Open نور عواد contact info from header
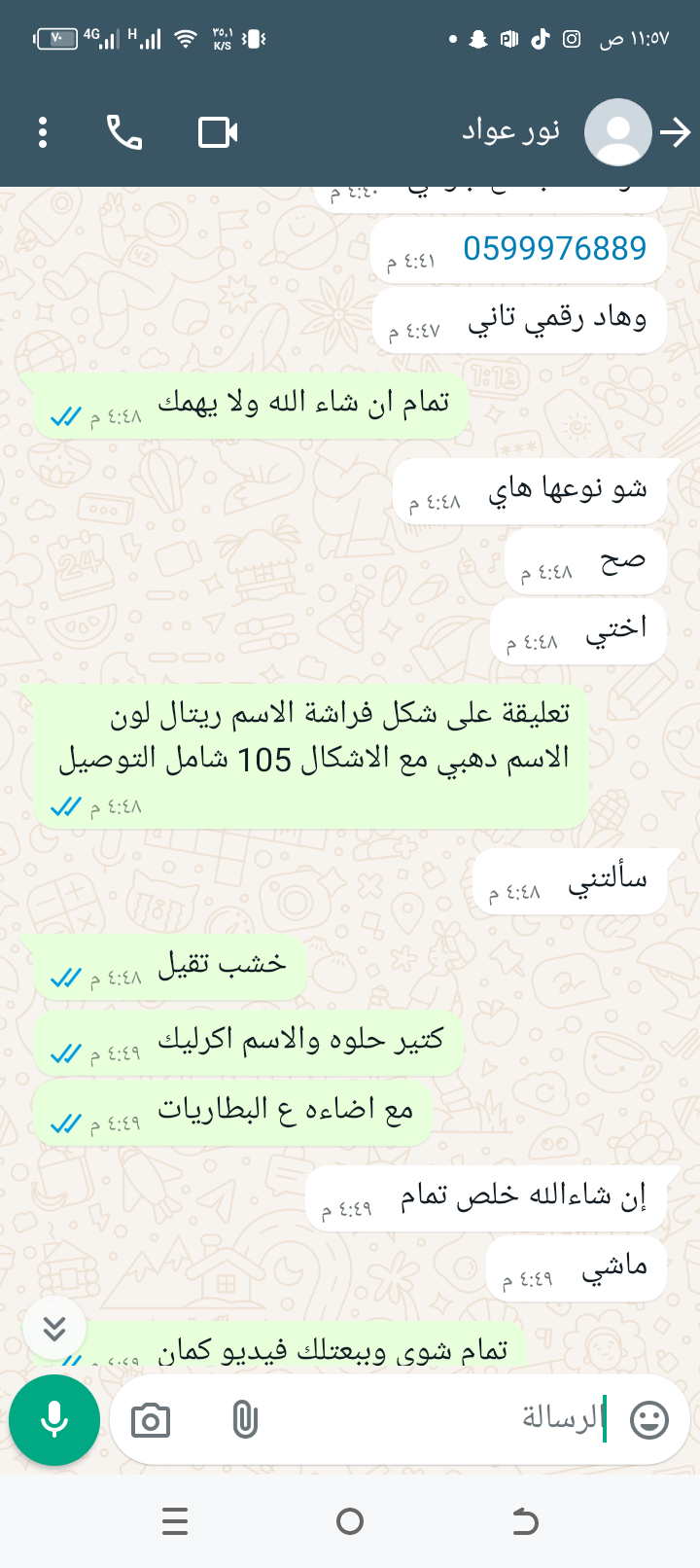The image size is (700, 1568). pyautogui.click(x=511, y=130)
